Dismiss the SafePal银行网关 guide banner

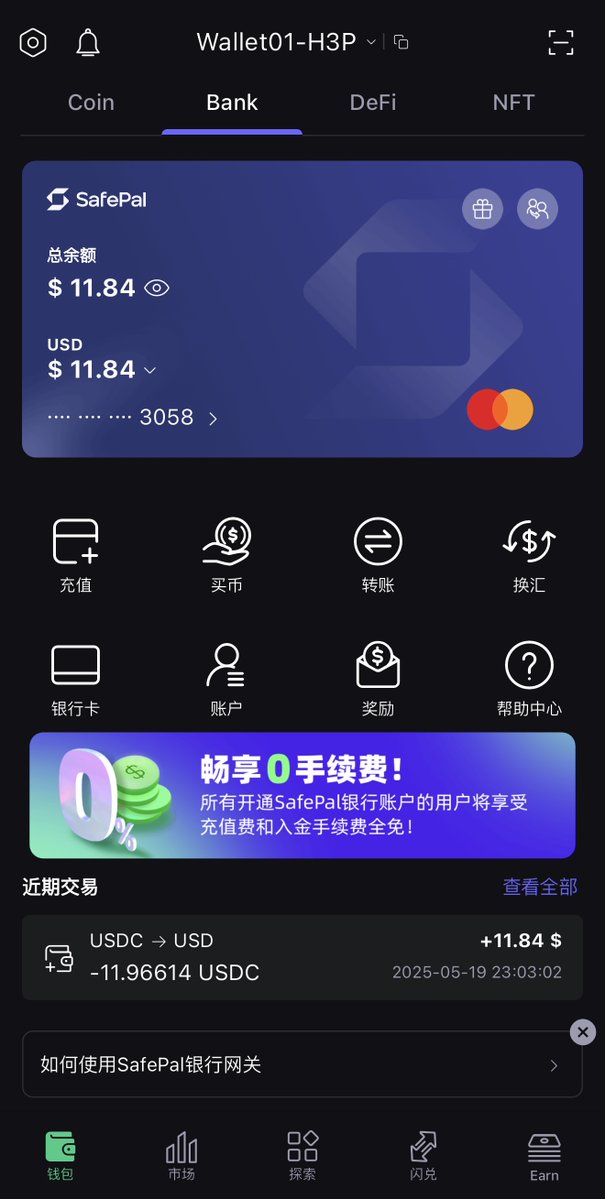point(583,1032)
